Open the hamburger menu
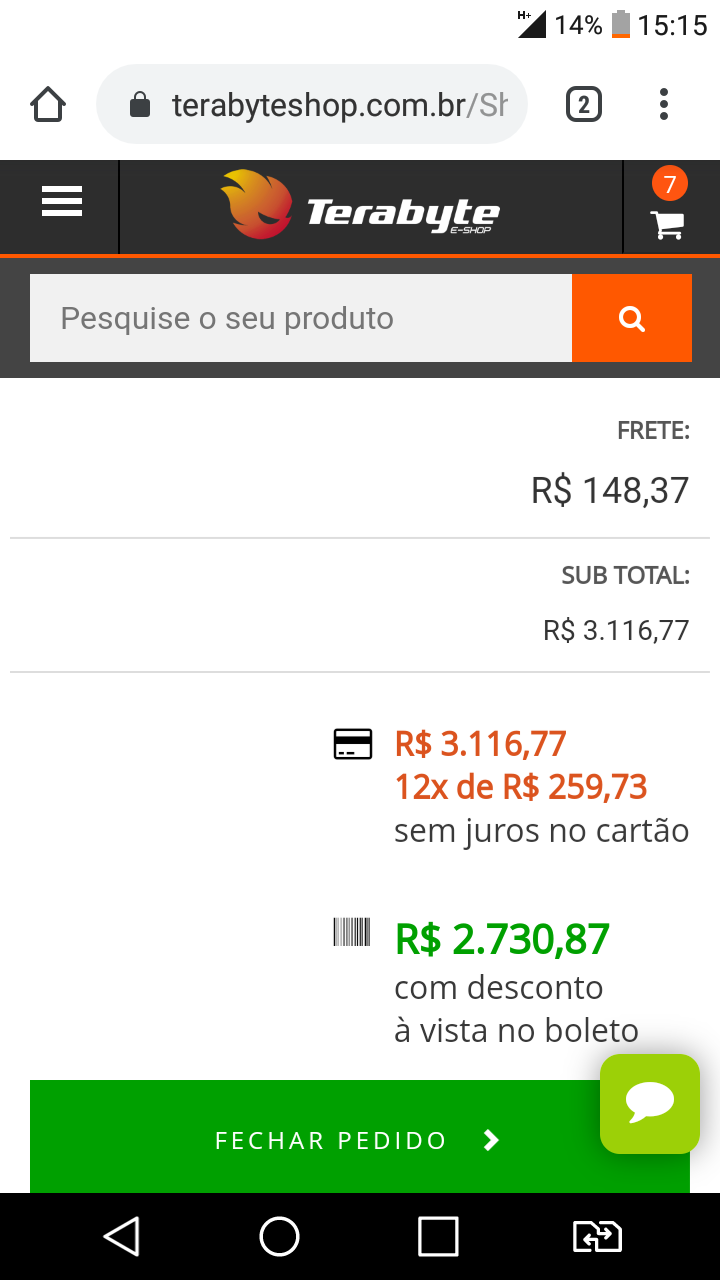This screenshot has height=1280, width=720. point(61,202)
